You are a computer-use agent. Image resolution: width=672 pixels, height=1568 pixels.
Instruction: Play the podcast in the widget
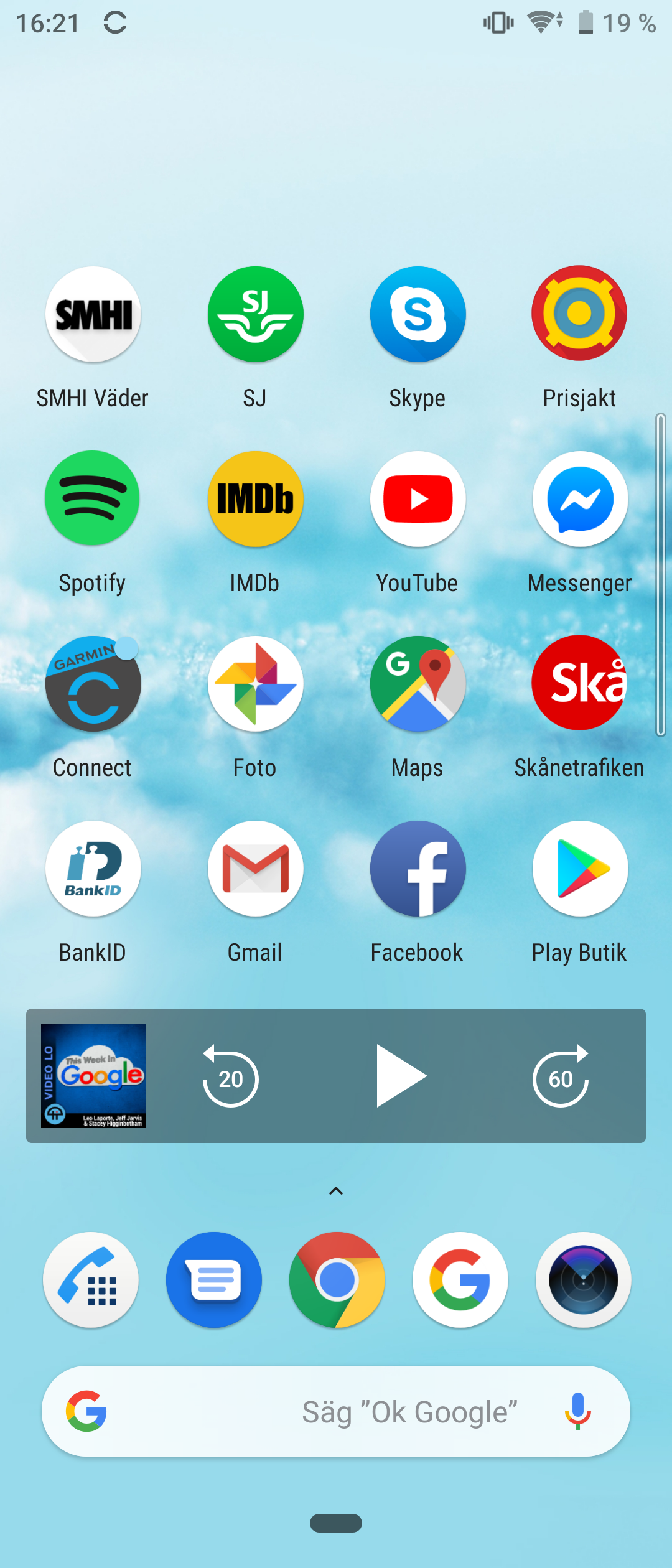(399, 1076)
